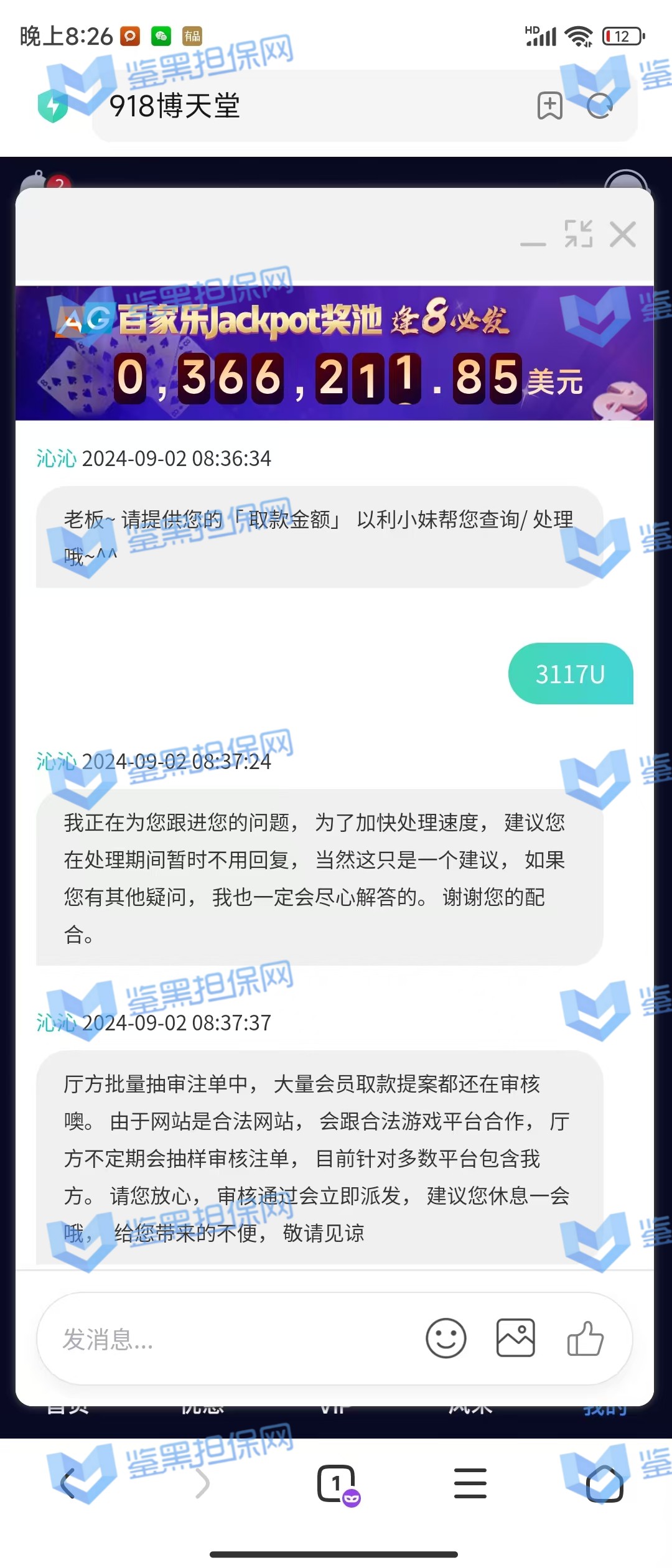
Task: Attach an image to the chat
Action: (x=515, y=1338)
